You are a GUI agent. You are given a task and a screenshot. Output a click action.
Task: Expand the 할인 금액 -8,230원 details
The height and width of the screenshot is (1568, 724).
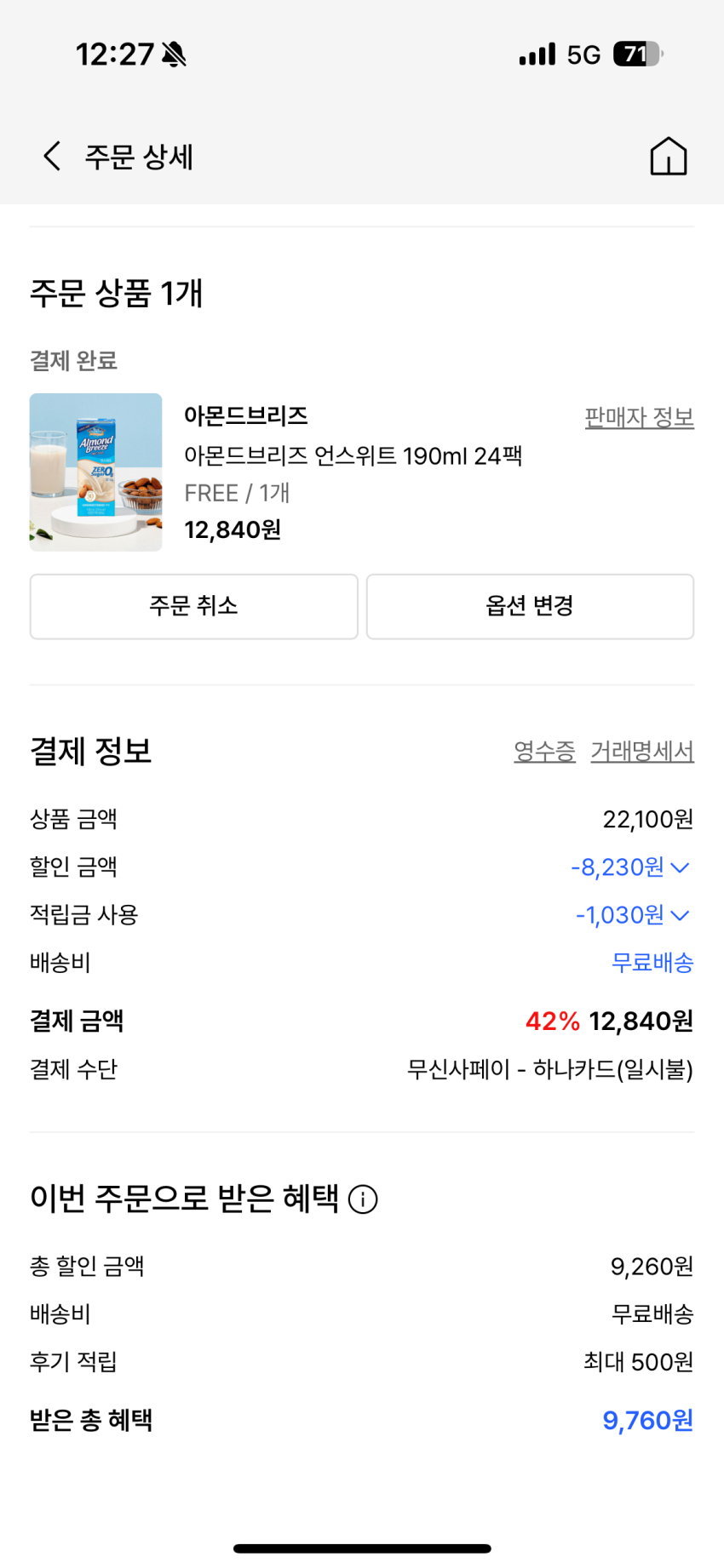[x=630, y=867]
